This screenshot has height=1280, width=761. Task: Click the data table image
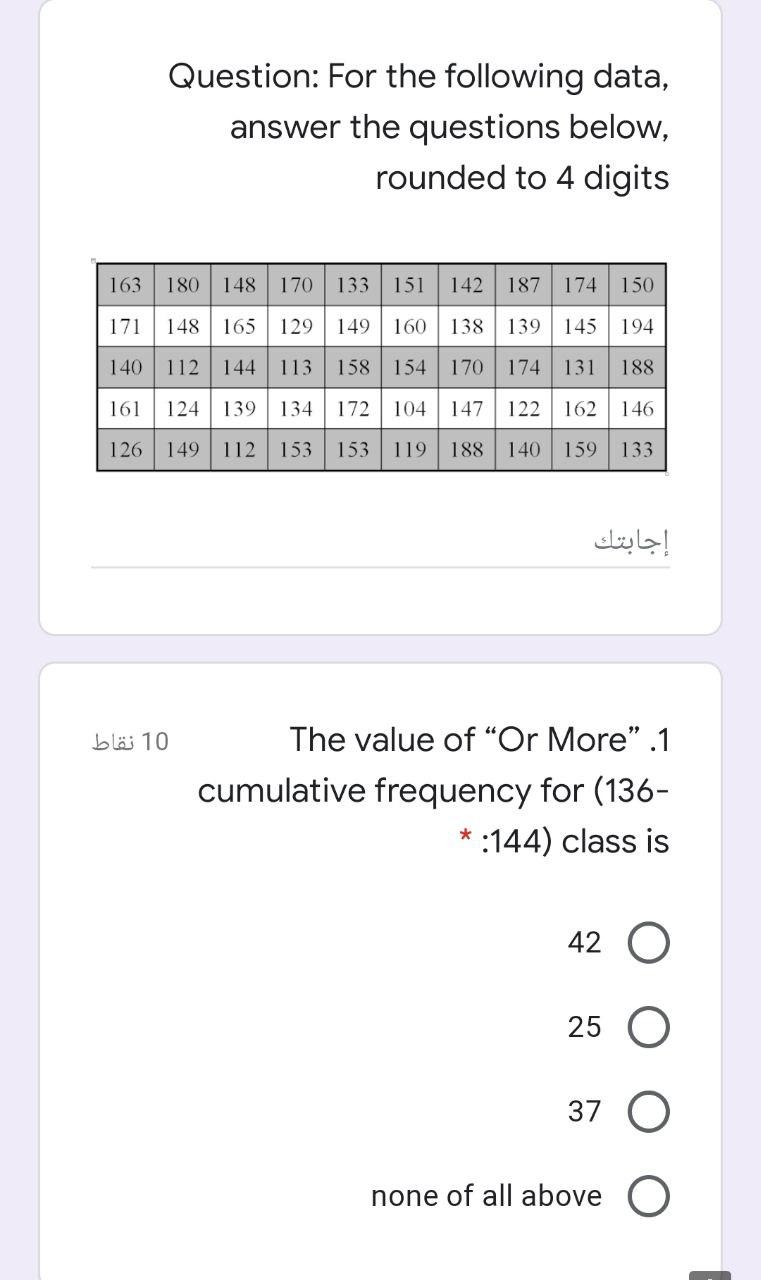[x=382, y=366]
